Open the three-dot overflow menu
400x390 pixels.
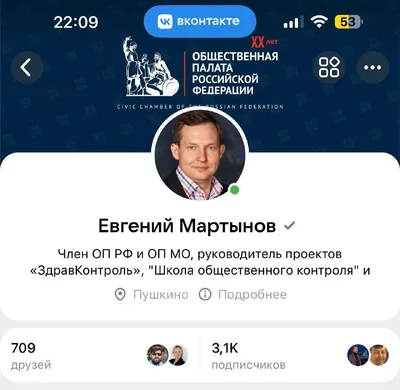click(373, 67)
